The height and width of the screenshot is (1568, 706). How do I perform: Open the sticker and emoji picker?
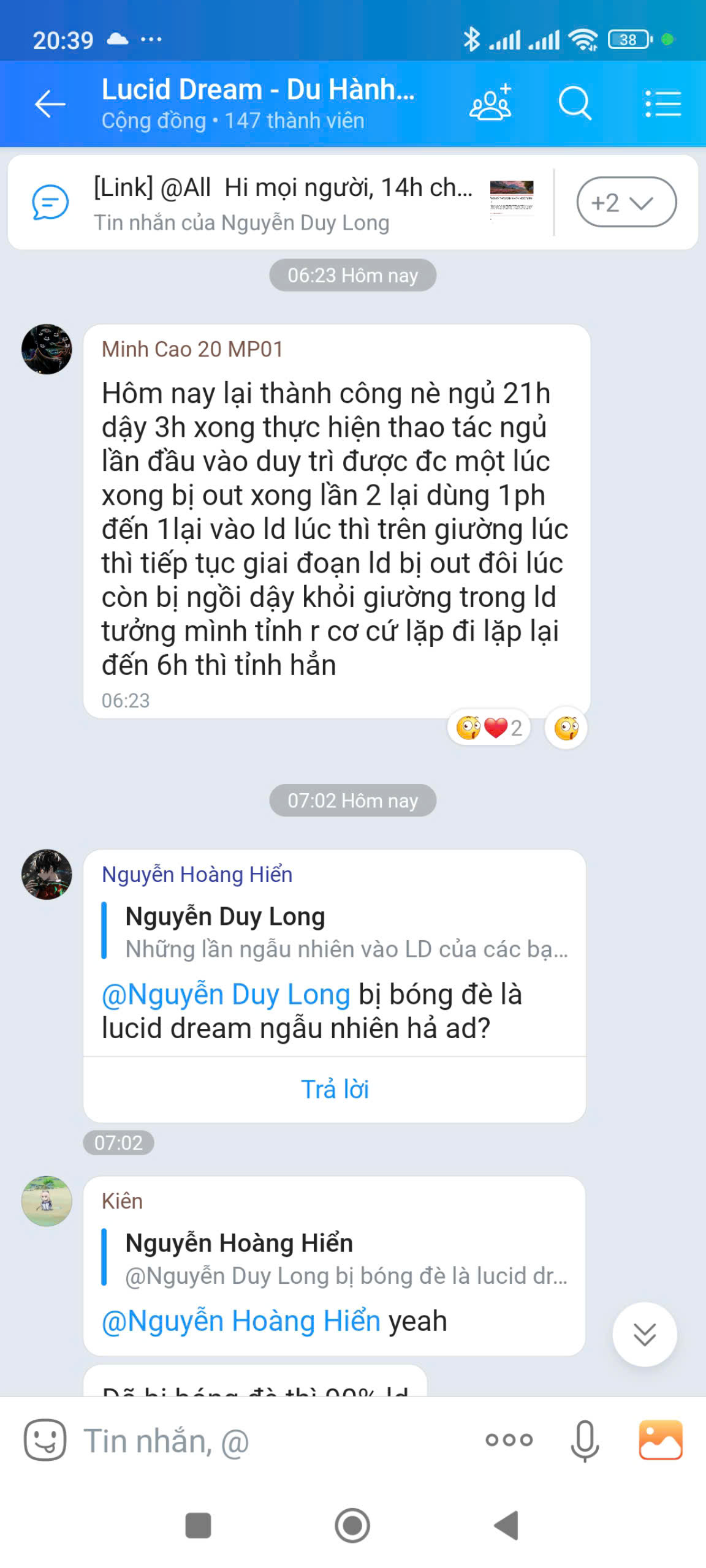tap(45, 1439)
